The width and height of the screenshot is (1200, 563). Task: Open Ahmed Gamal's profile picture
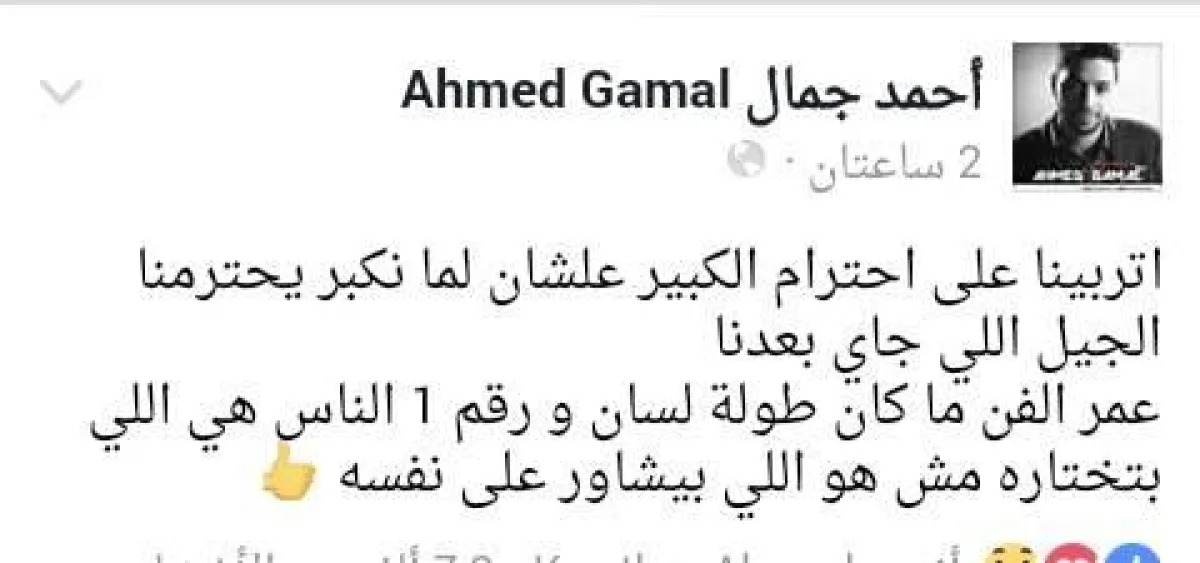1087,116
